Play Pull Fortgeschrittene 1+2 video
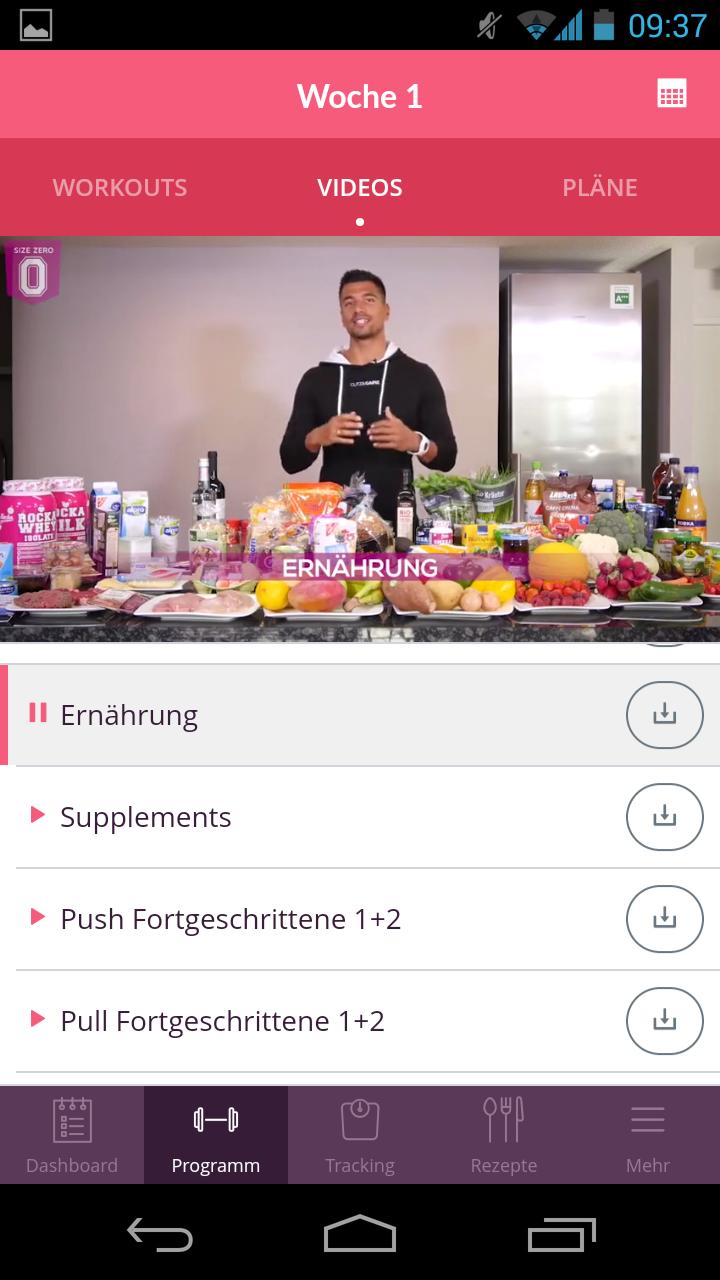Viewport: 720px width, 1280px height. click(x=38, y=1020)
